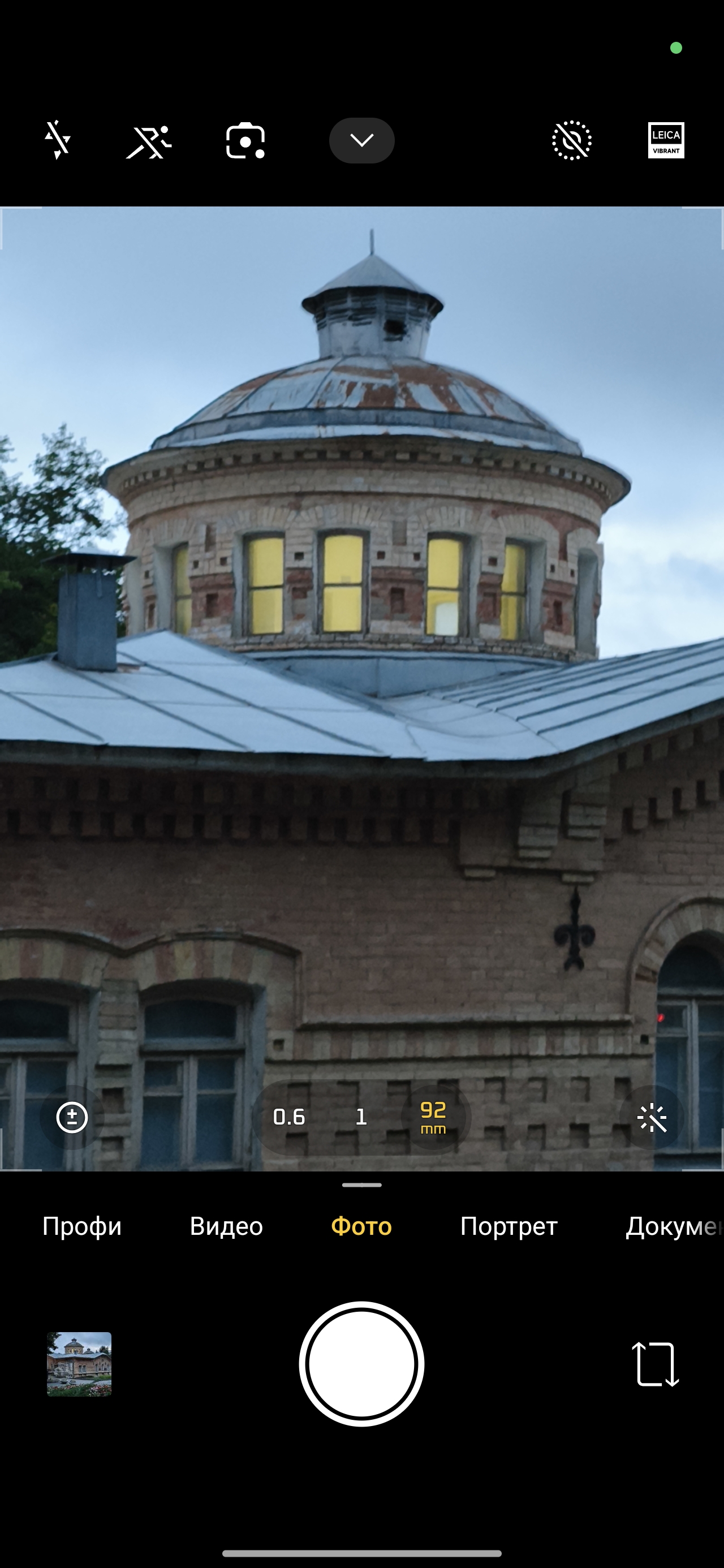Viewport: 724px width, 1568px height.
Task: Select 1x zoom level
Action: pos(361,1118)
